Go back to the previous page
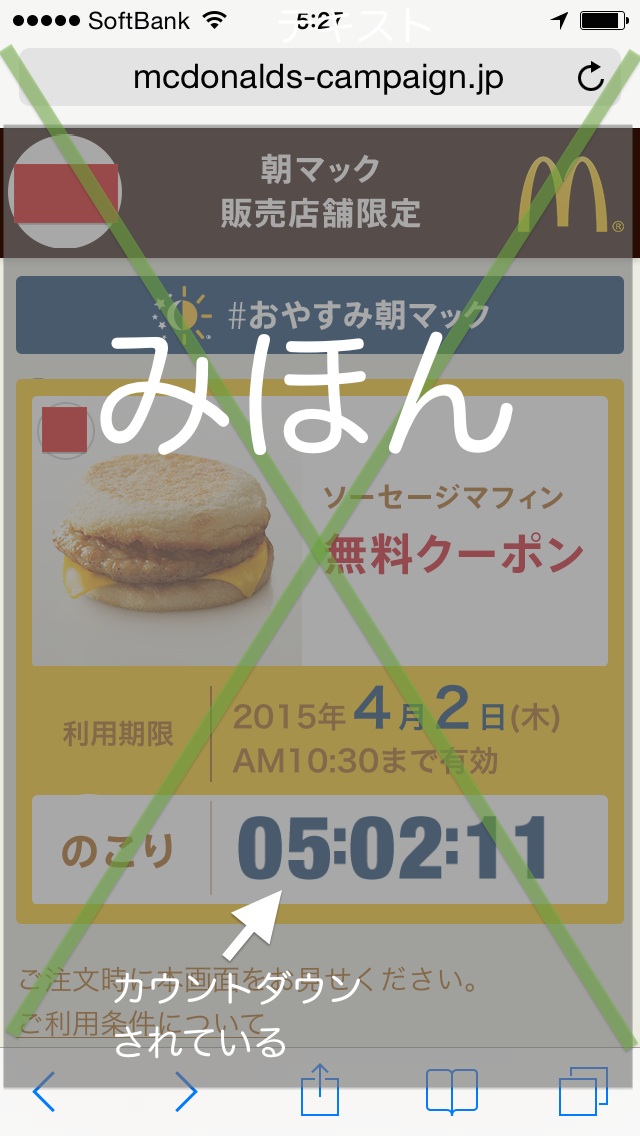This screenshot has height=1136, width=640. tap(43, 1093)
